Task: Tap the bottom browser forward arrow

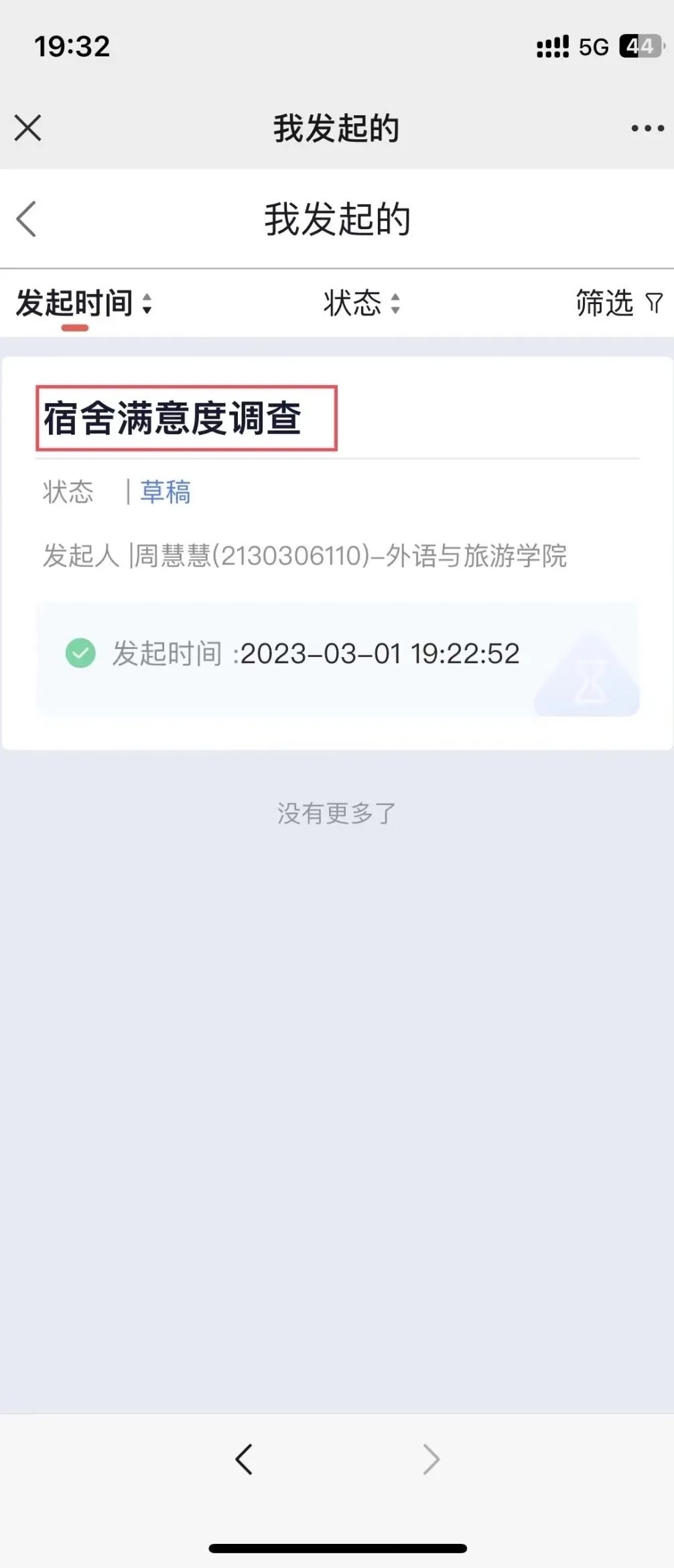Action: tap(431, 1459)
